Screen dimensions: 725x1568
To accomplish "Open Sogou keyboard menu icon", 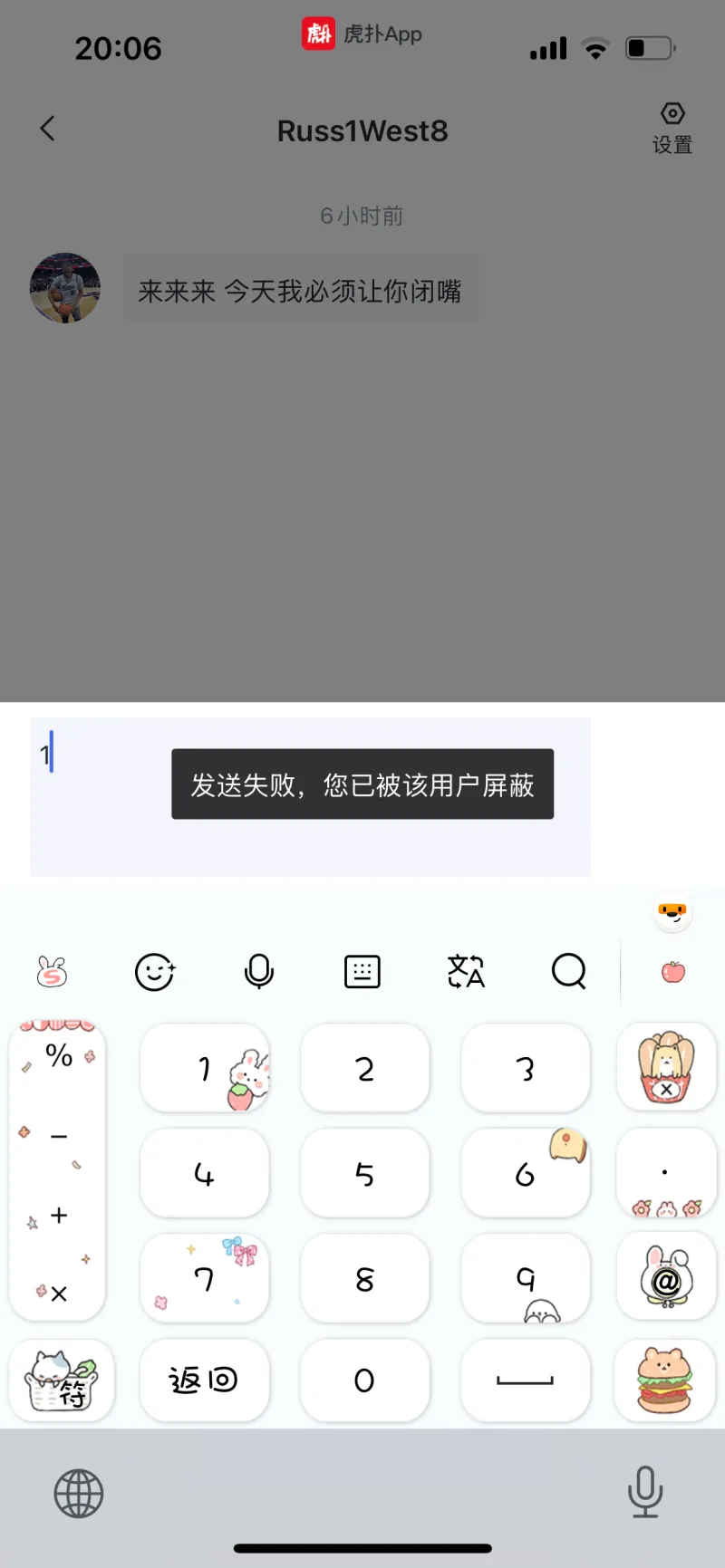I will [x=53, y=972].
